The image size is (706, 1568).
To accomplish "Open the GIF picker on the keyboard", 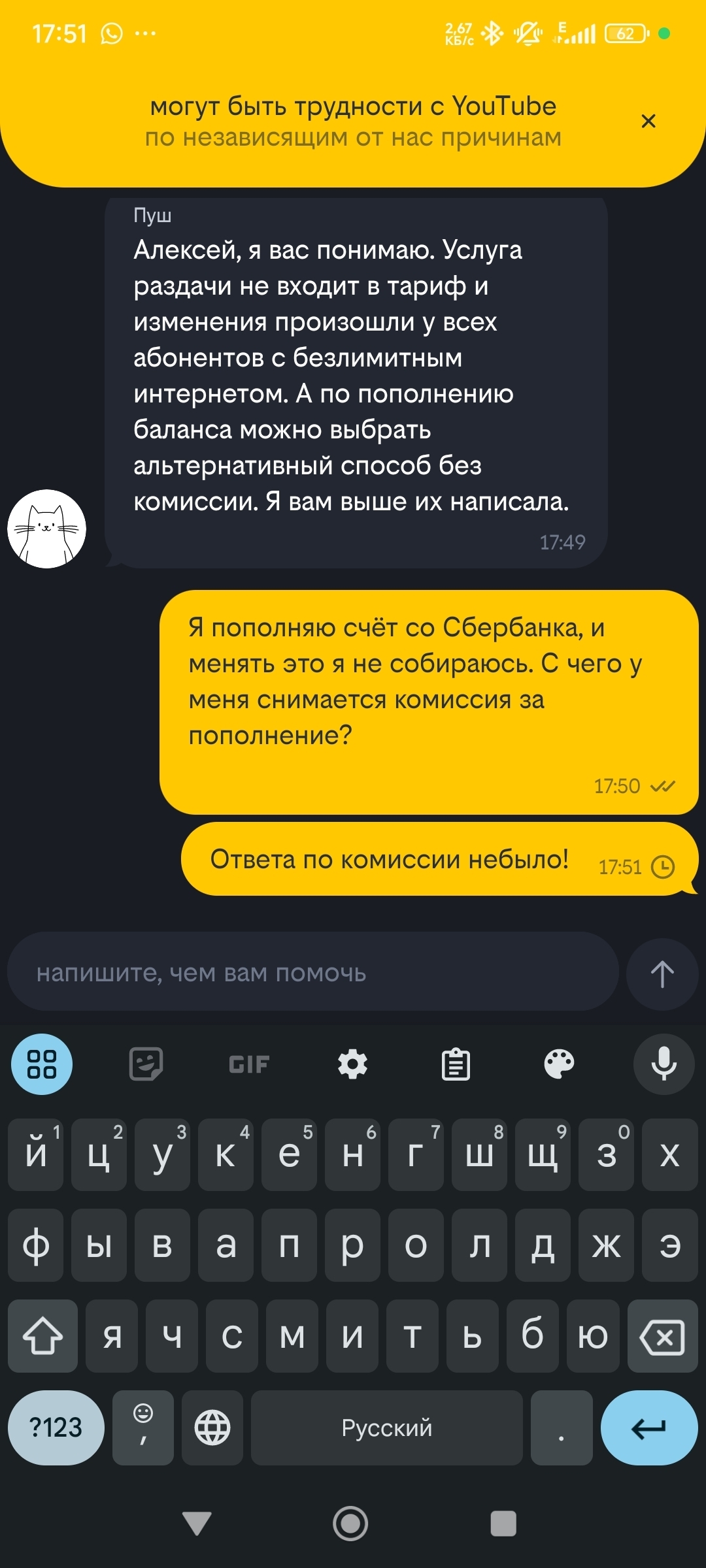I will click(x=249, y=1064).
